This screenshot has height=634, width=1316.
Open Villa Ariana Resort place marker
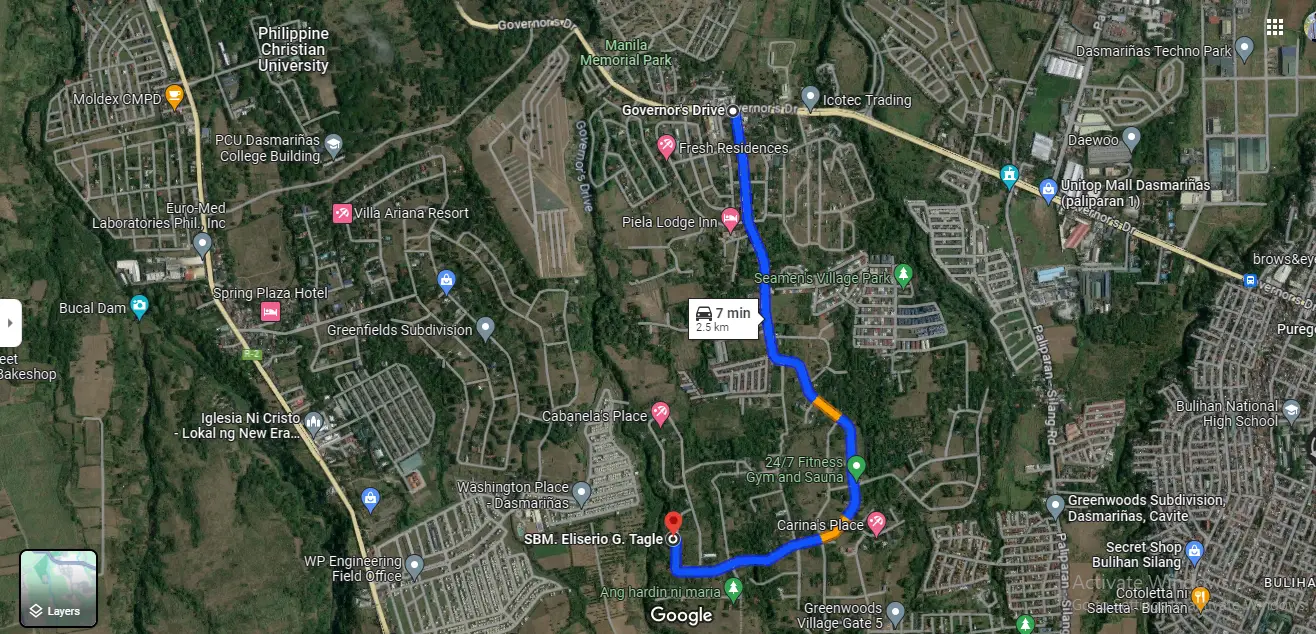(343, 213)
